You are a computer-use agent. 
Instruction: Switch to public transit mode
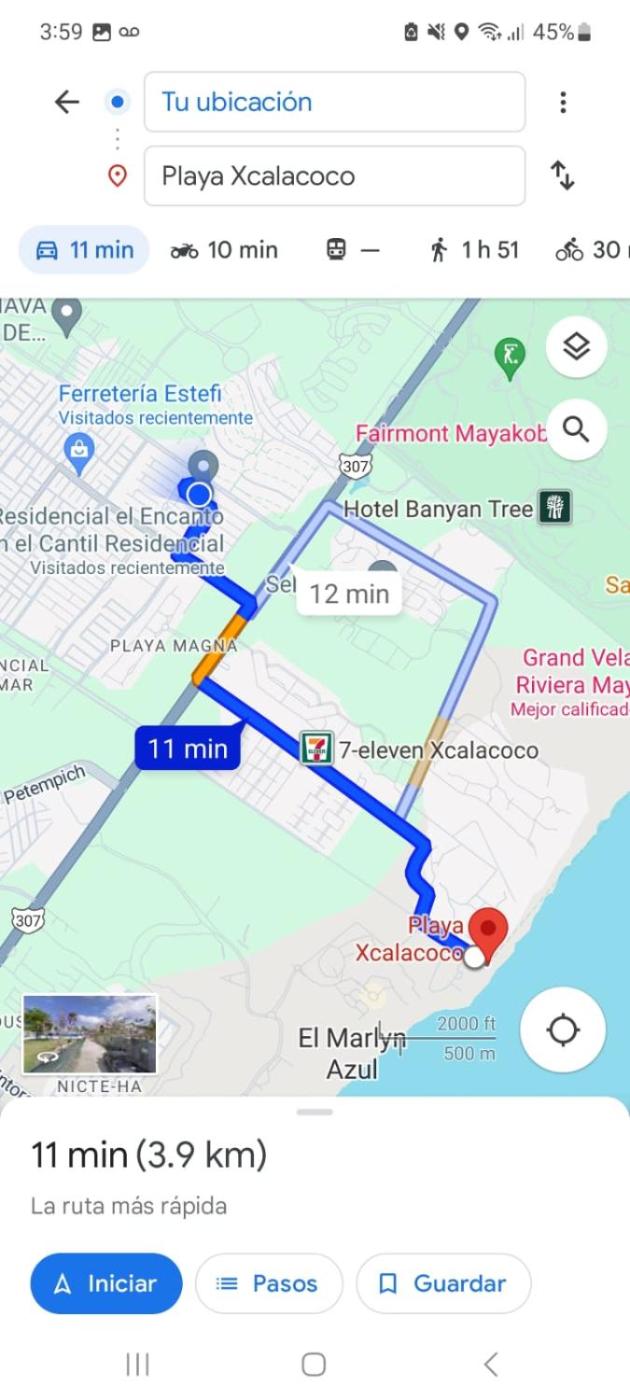point(353,250)
